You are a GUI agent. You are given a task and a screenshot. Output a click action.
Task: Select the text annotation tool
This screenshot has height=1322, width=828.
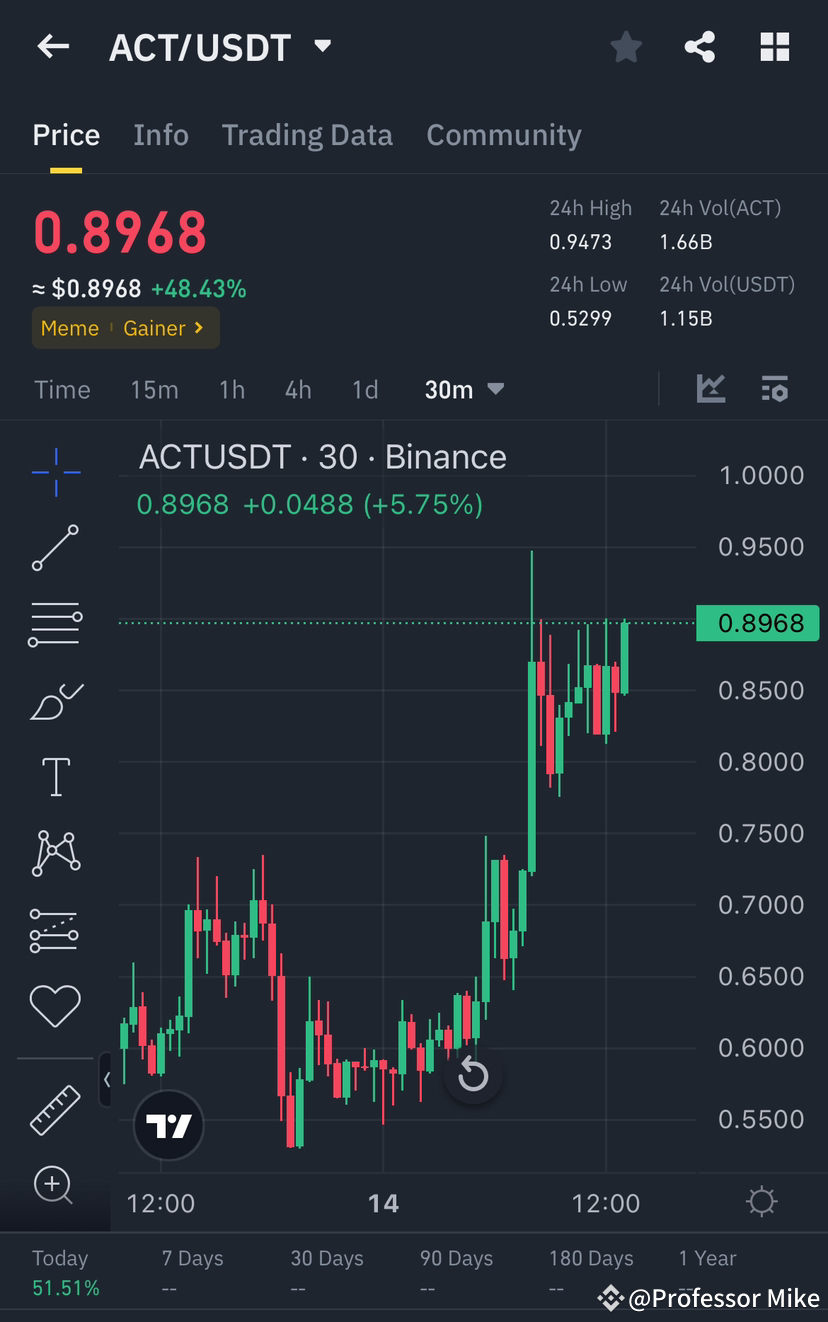coord(54,776)
